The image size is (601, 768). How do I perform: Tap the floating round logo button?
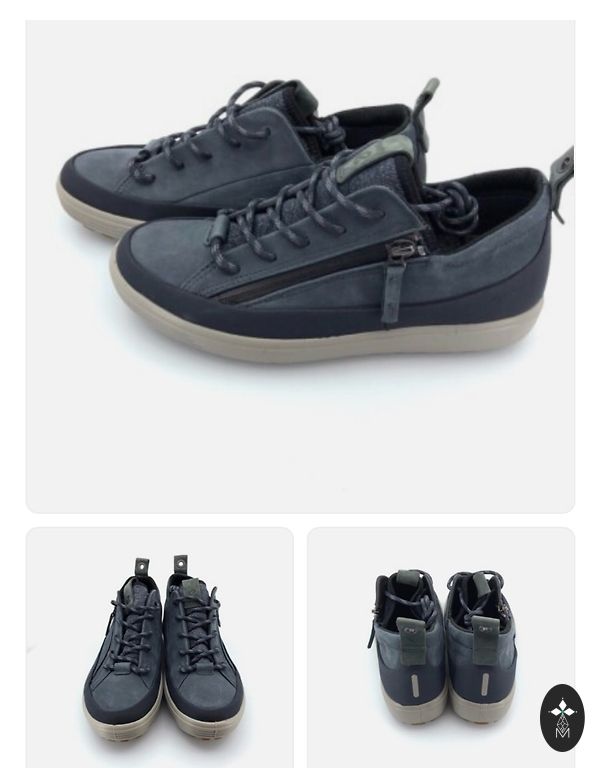562,718
